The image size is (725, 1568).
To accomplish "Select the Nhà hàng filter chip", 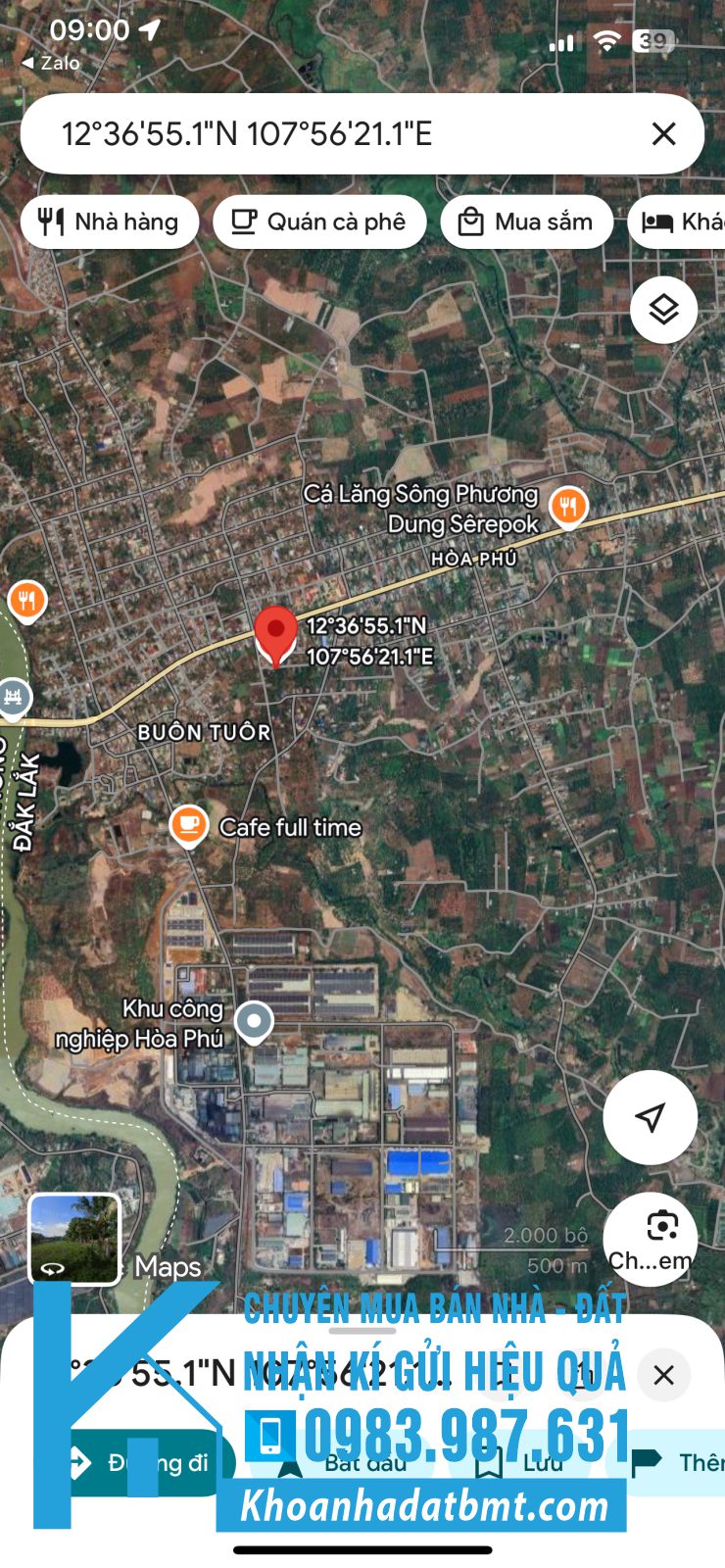I will 109,221.
